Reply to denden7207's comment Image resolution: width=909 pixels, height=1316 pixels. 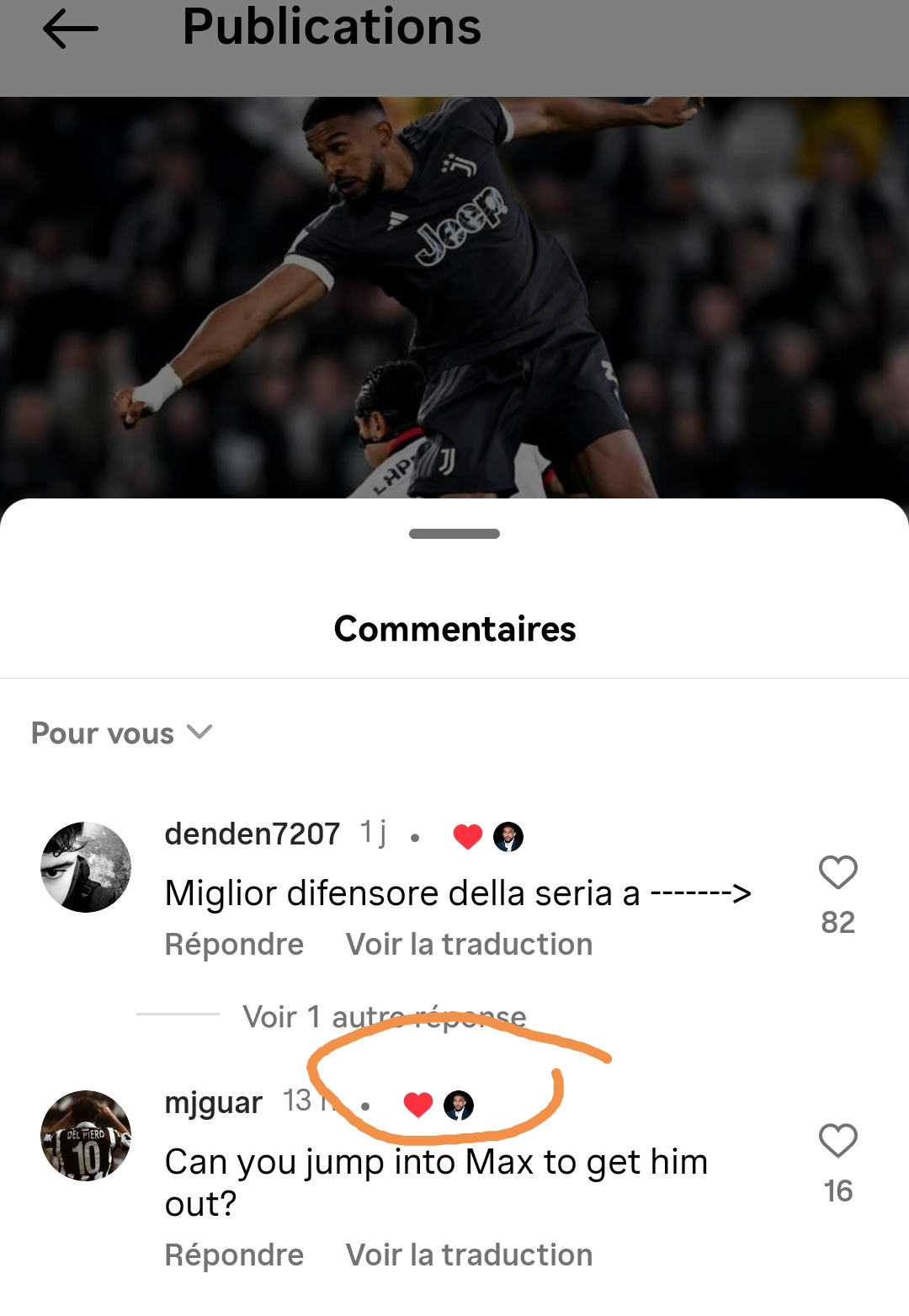pyautogui.click(x=234, y=945)
